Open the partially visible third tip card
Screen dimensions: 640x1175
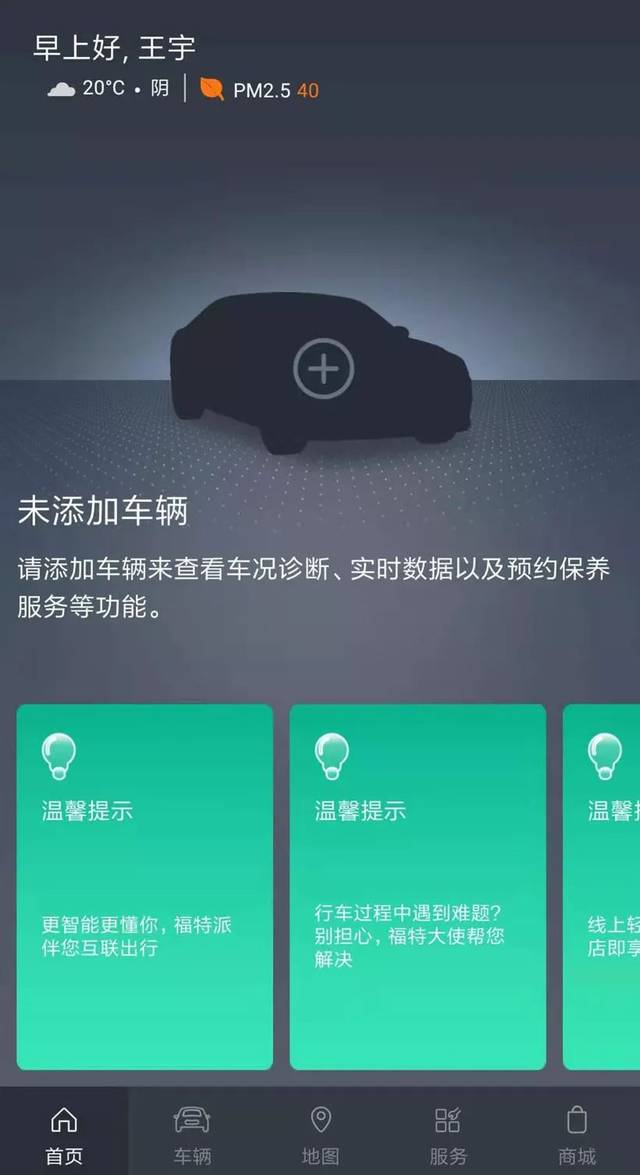pyautogui.click(x=604, y=886)
